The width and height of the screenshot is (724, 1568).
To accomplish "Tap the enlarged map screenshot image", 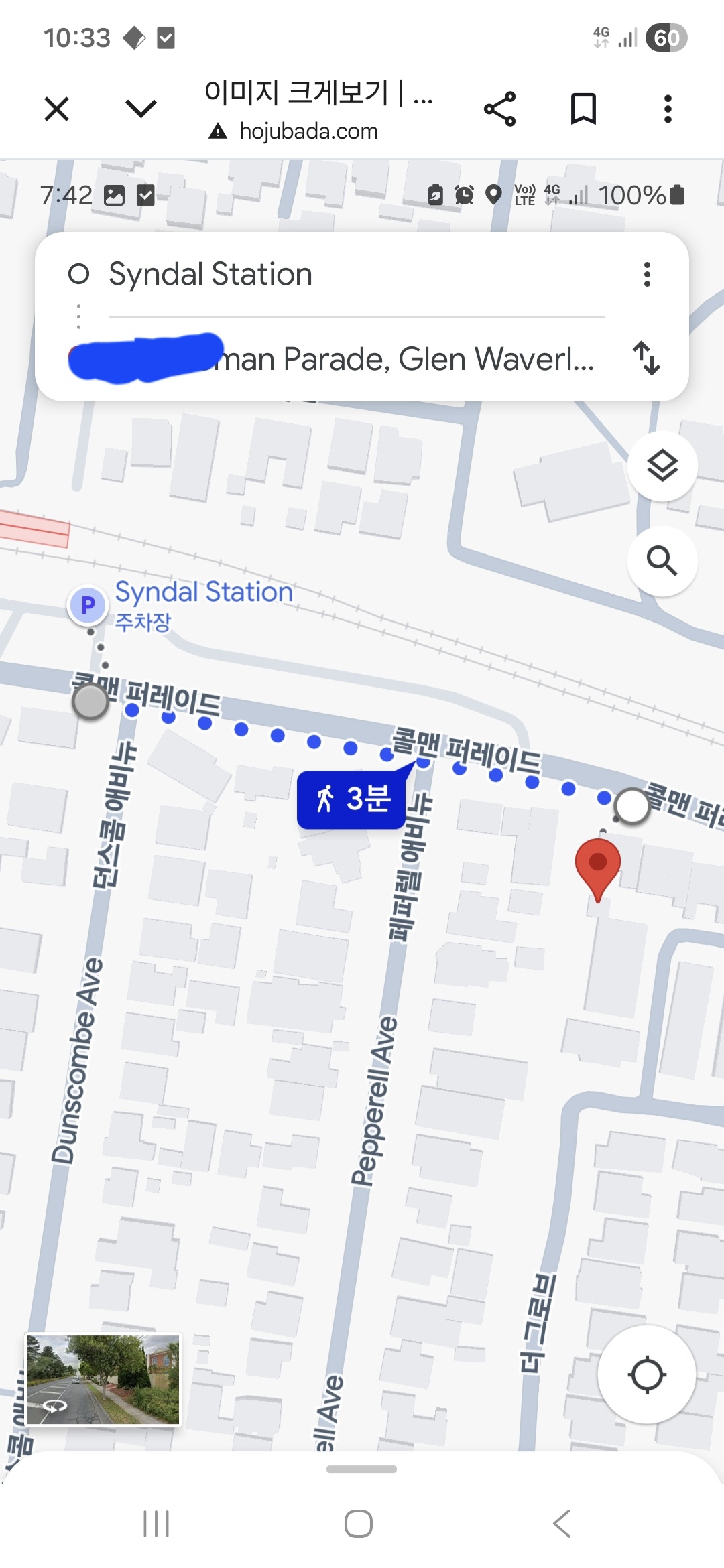I will pyautogui.click(x=362, y=871).
